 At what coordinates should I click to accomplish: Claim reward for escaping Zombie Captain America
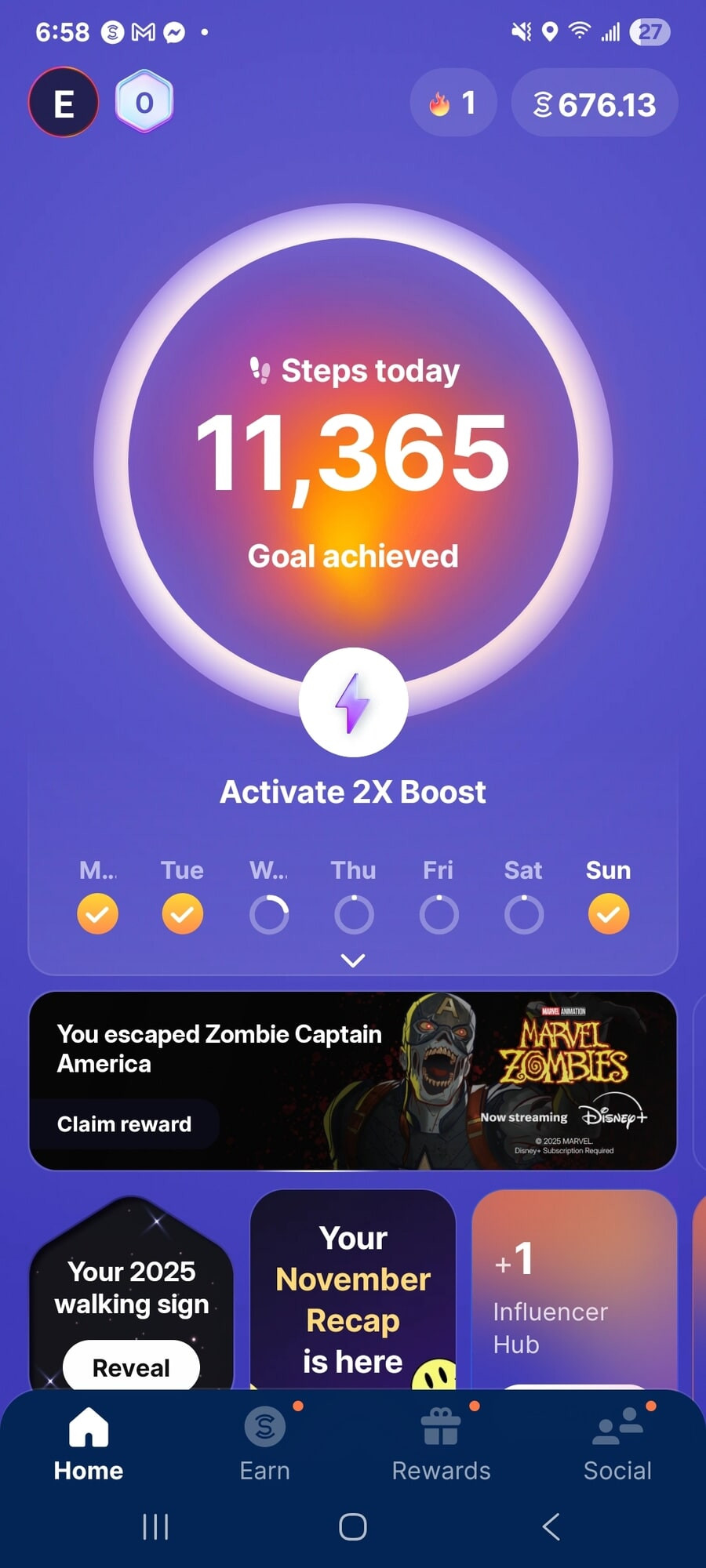(124, 1124)
